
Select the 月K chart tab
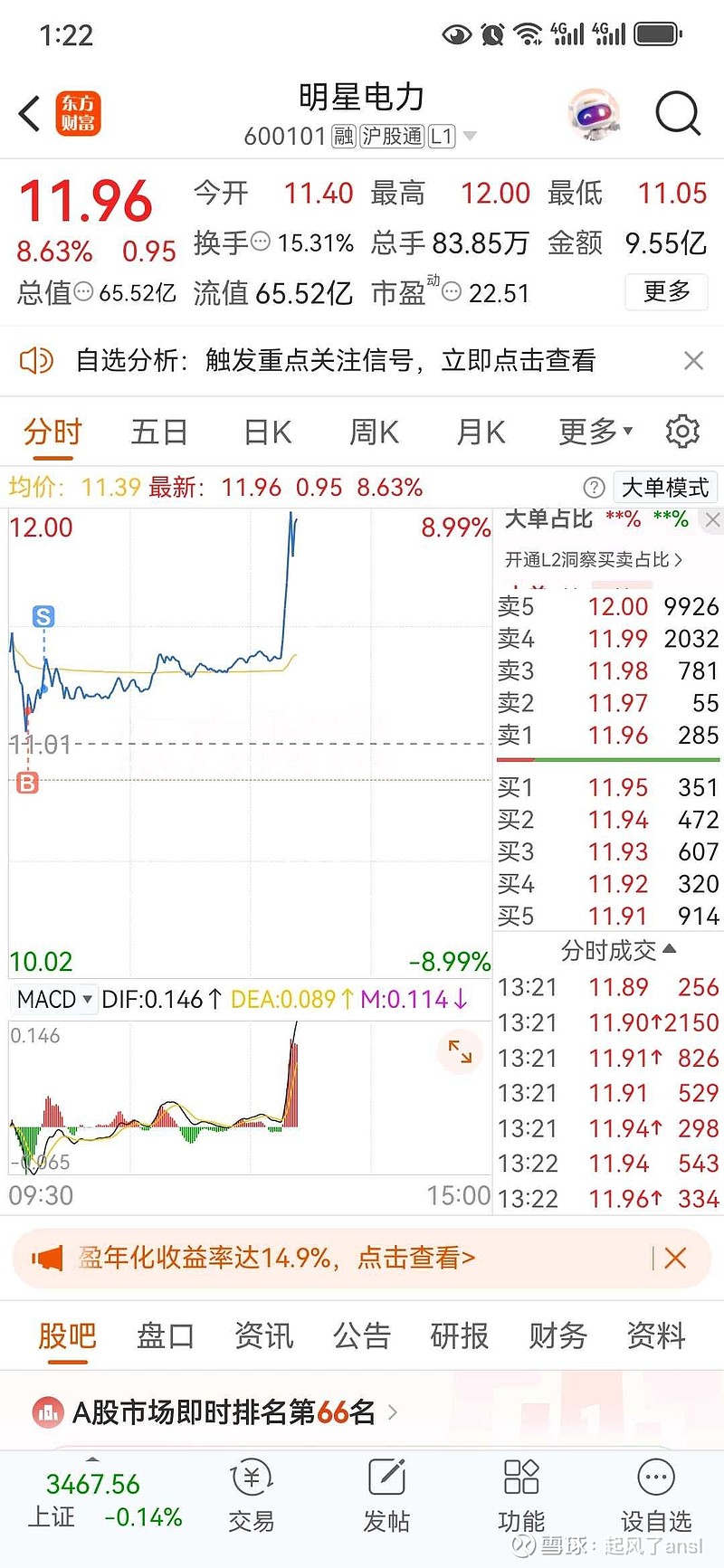(x=481, y=432)
